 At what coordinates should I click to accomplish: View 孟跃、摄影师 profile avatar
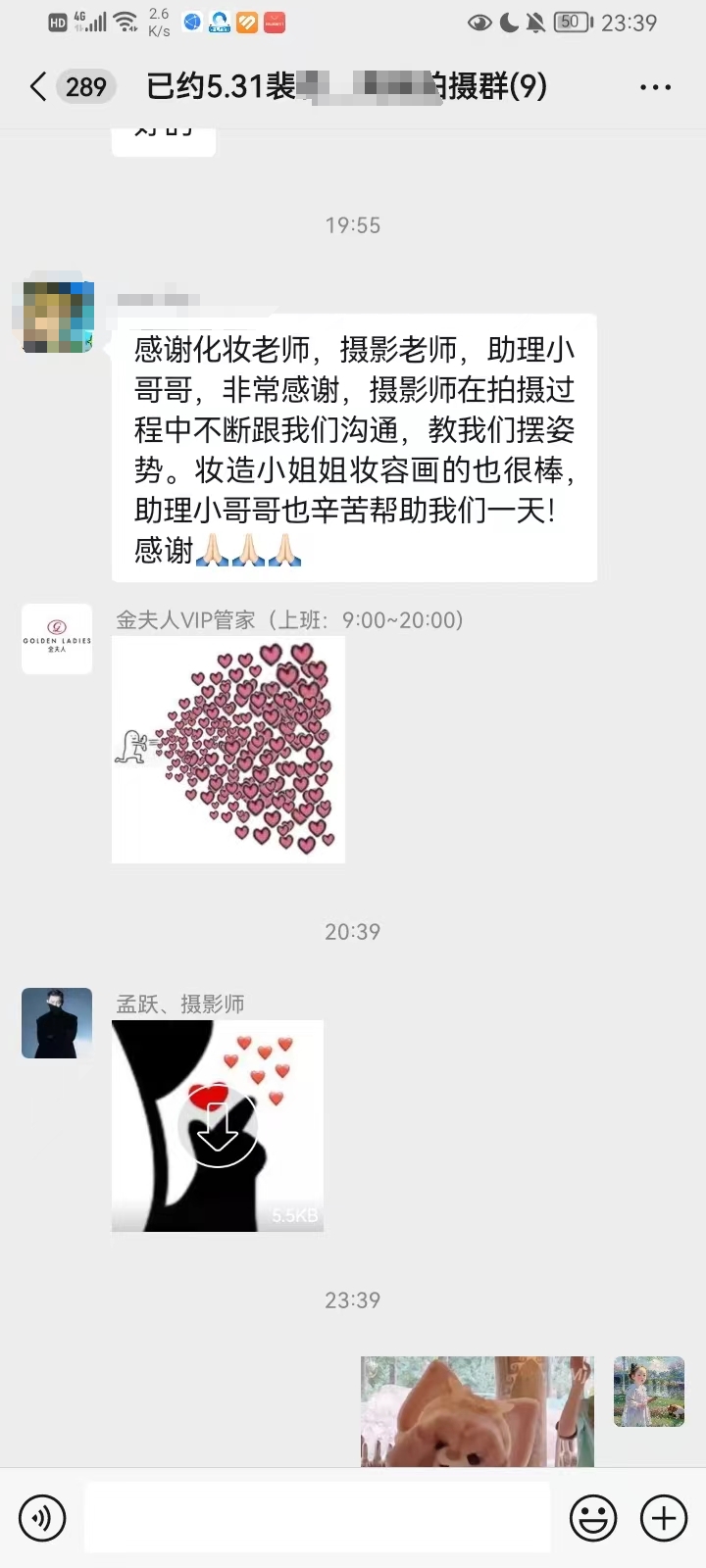[x=57, y=1023]
